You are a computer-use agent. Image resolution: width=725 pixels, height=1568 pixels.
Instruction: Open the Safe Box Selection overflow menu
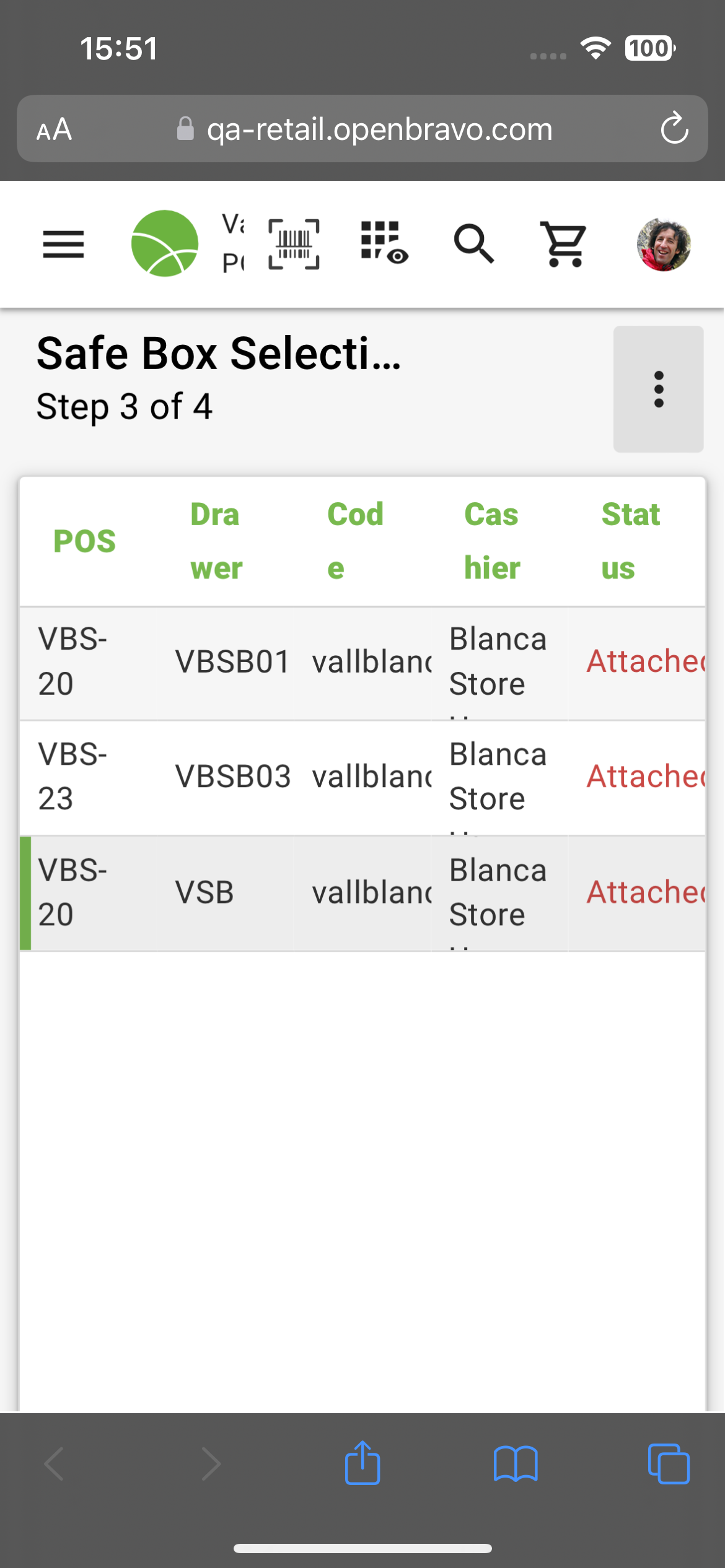click(658, 389)
